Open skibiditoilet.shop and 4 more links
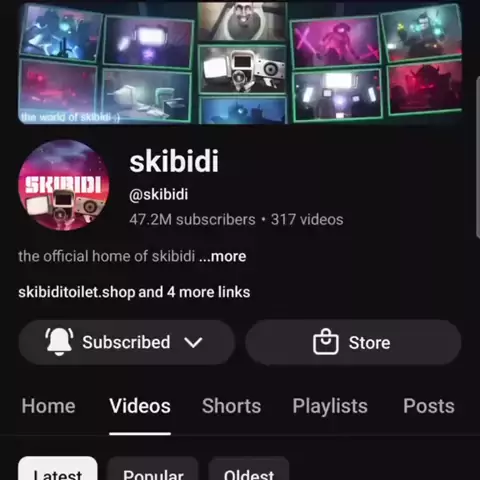Screen dimensions: 480x480 [134, 292]
